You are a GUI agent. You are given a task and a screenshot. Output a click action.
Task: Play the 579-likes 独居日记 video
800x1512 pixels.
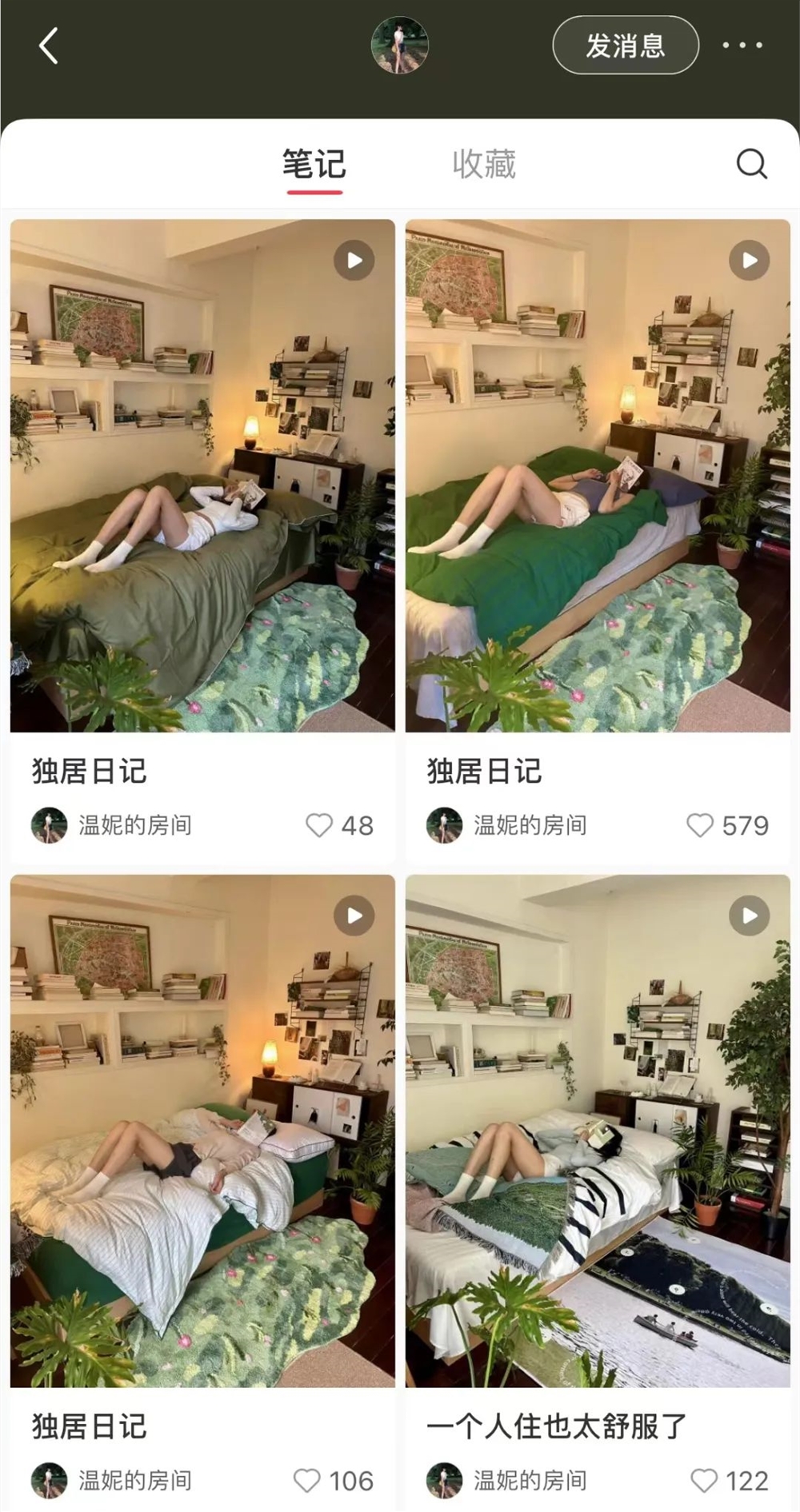pos(749,261)
